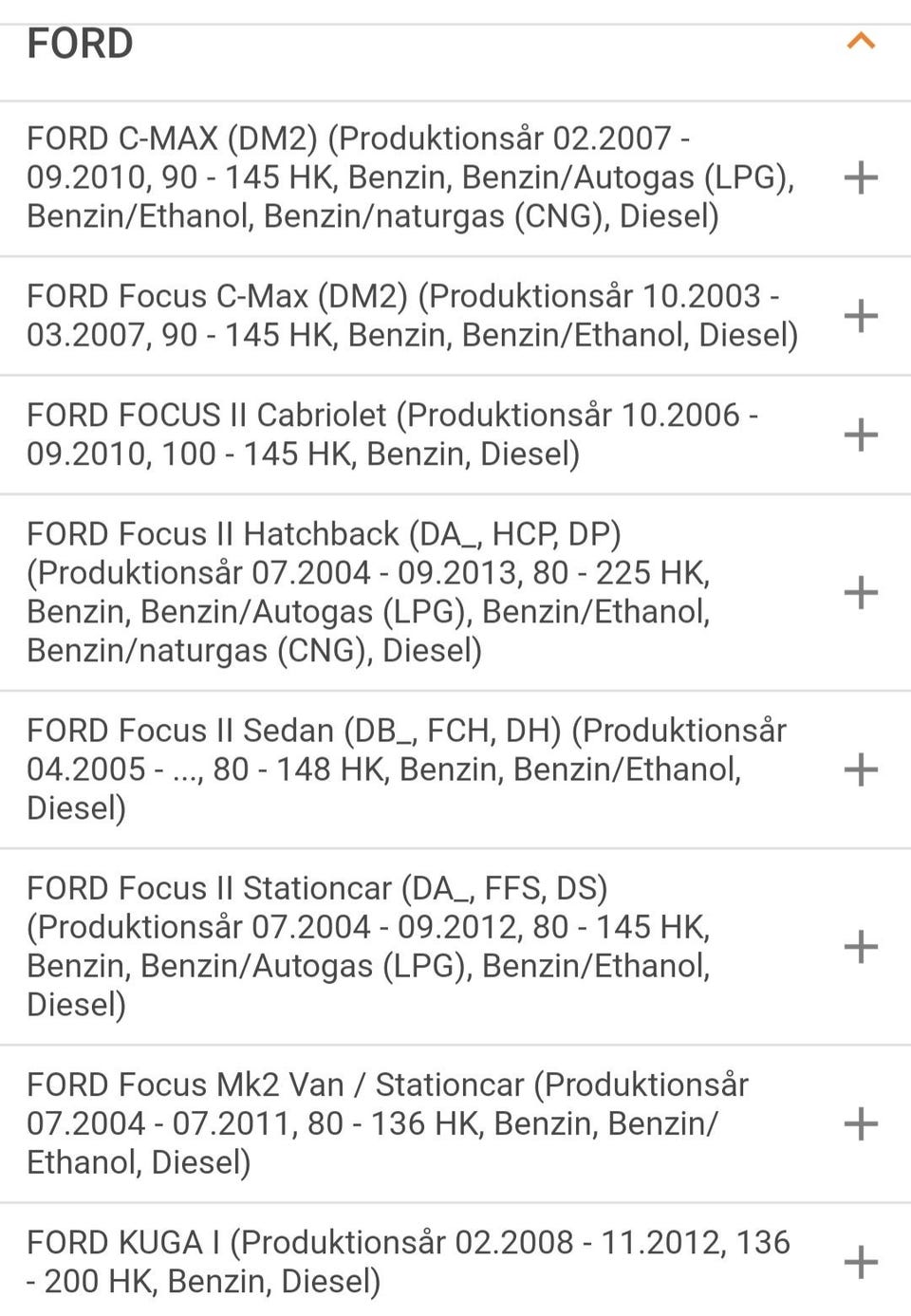911x1316 pixels.
Task: Expand FORD Focus C-Max (DM2) entry
Action: [x=861, y=315]
